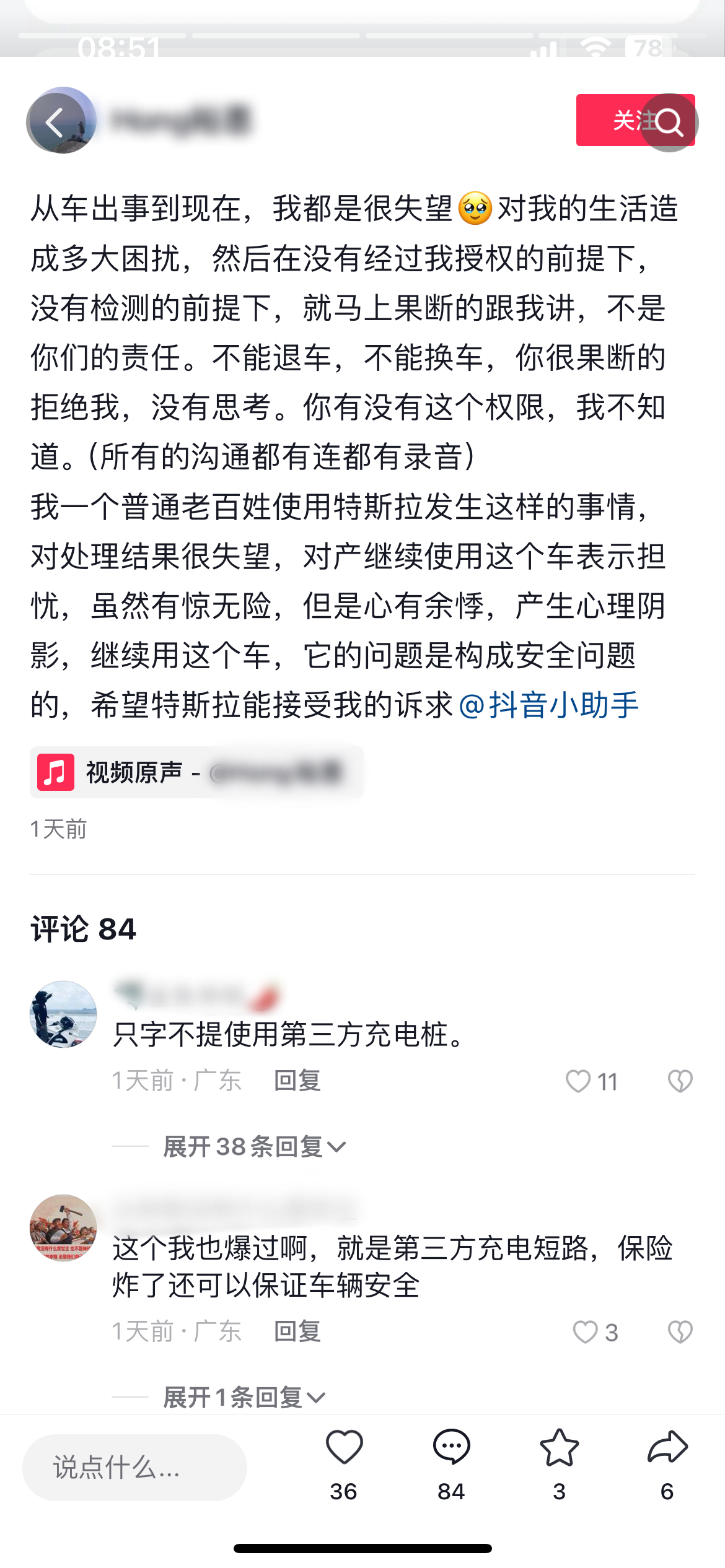Dislike the 只字不提使用第三方充电桩 comment
The height and width of the screenshot is (1568, 725).
[680, 1081]
